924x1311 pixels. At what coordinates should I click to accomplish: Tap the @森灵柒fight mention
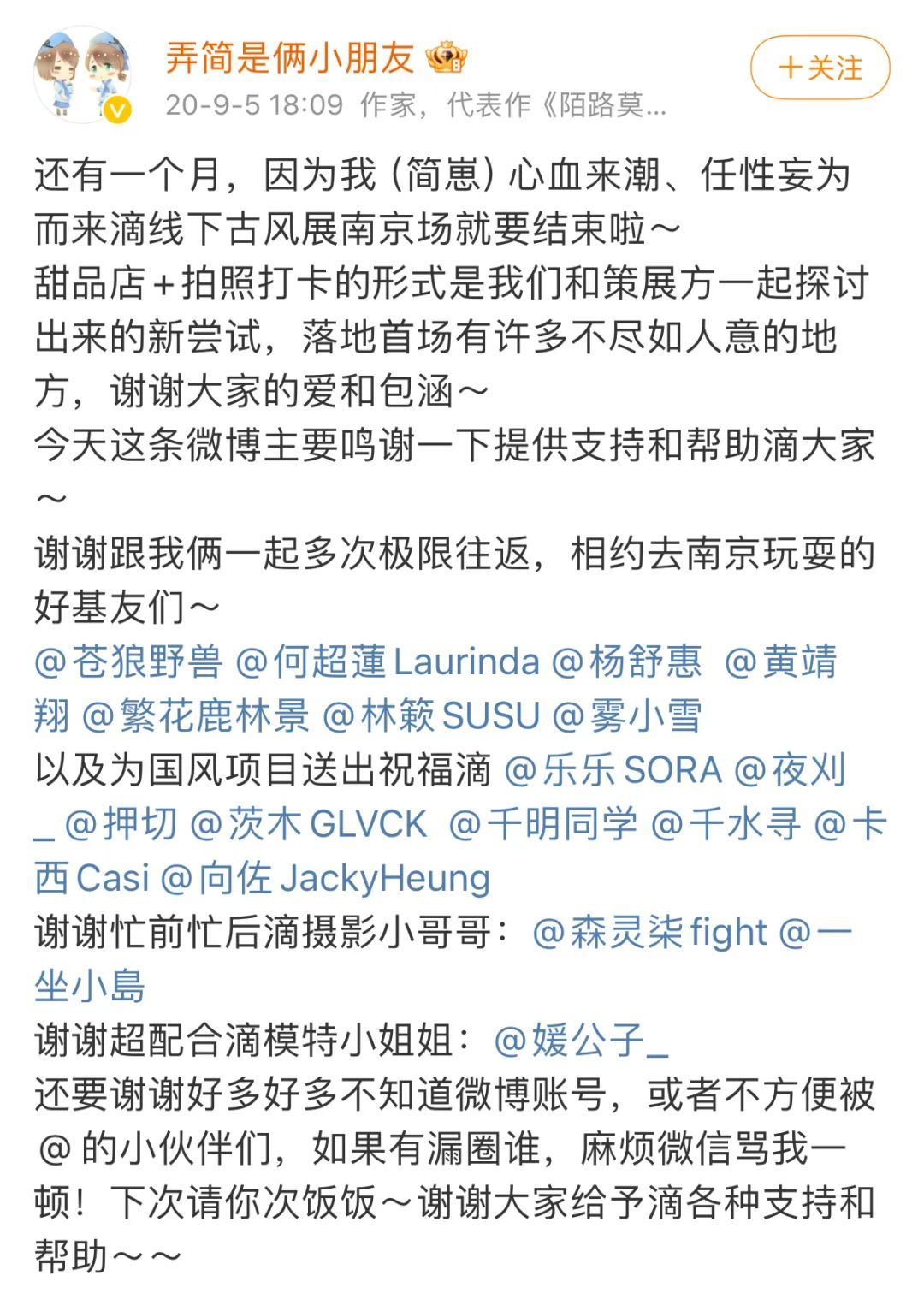pyautogui.click(x=649, y=933)
